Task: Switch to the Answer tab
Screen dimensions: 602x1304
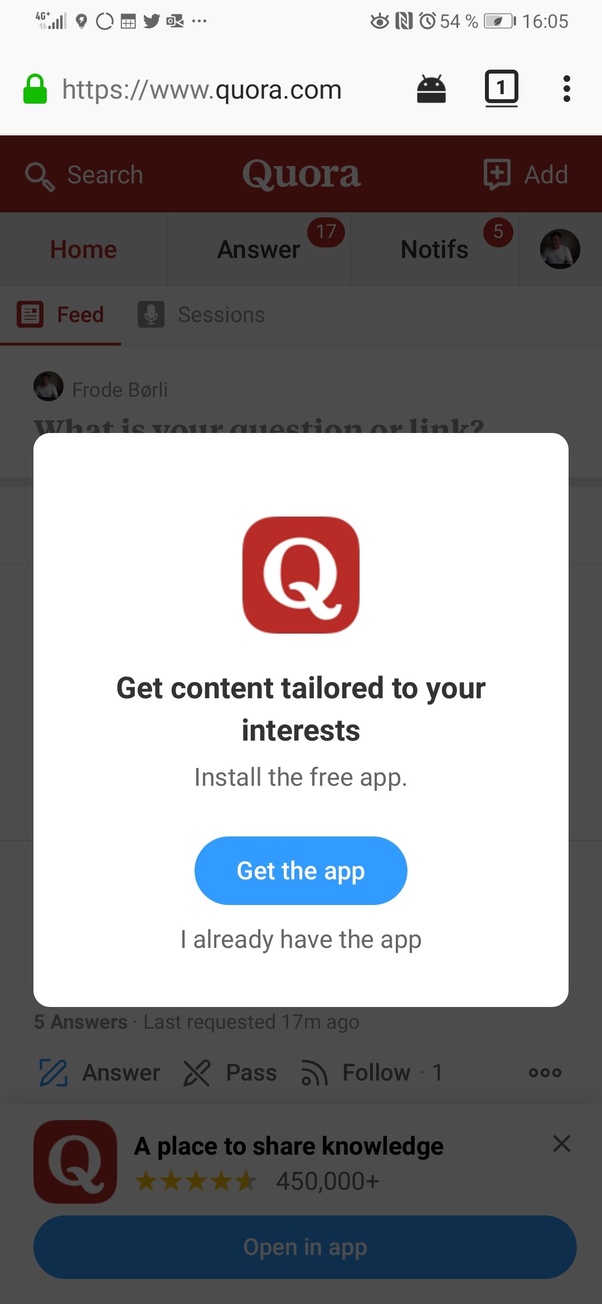Action: (x=259, y=249)
